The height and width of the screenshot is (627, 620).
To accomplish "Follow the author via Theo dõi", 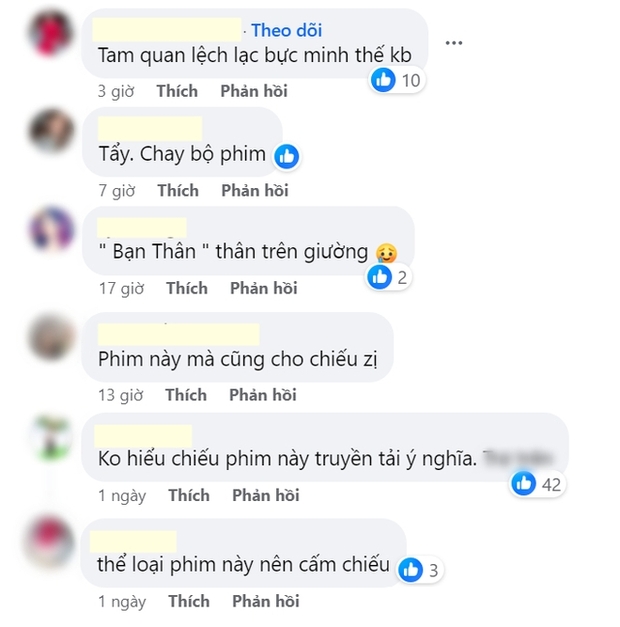I will click(286, 30).
